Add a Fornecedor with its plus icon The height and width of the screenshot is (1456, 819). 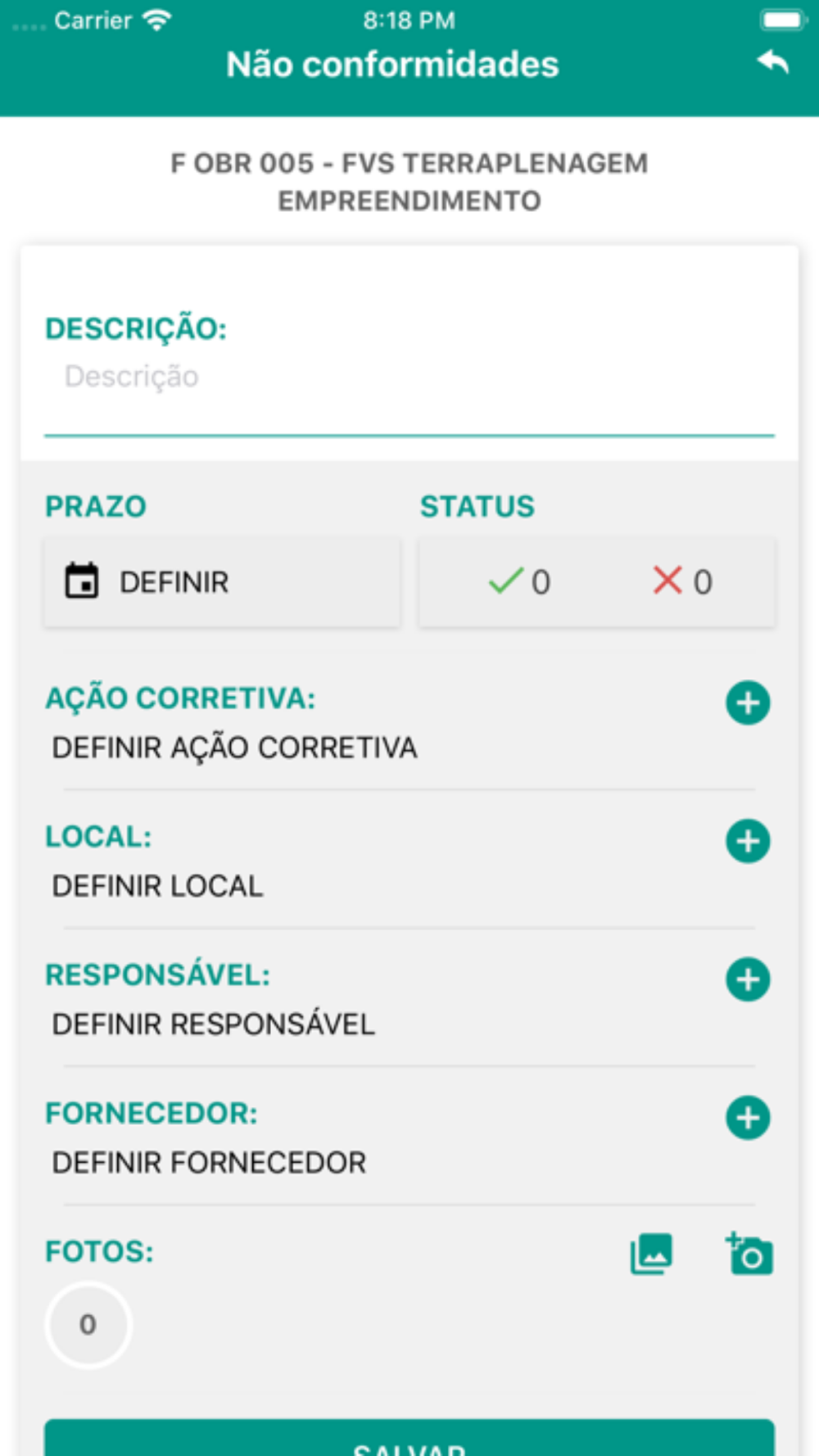[x=748, y=1118]
